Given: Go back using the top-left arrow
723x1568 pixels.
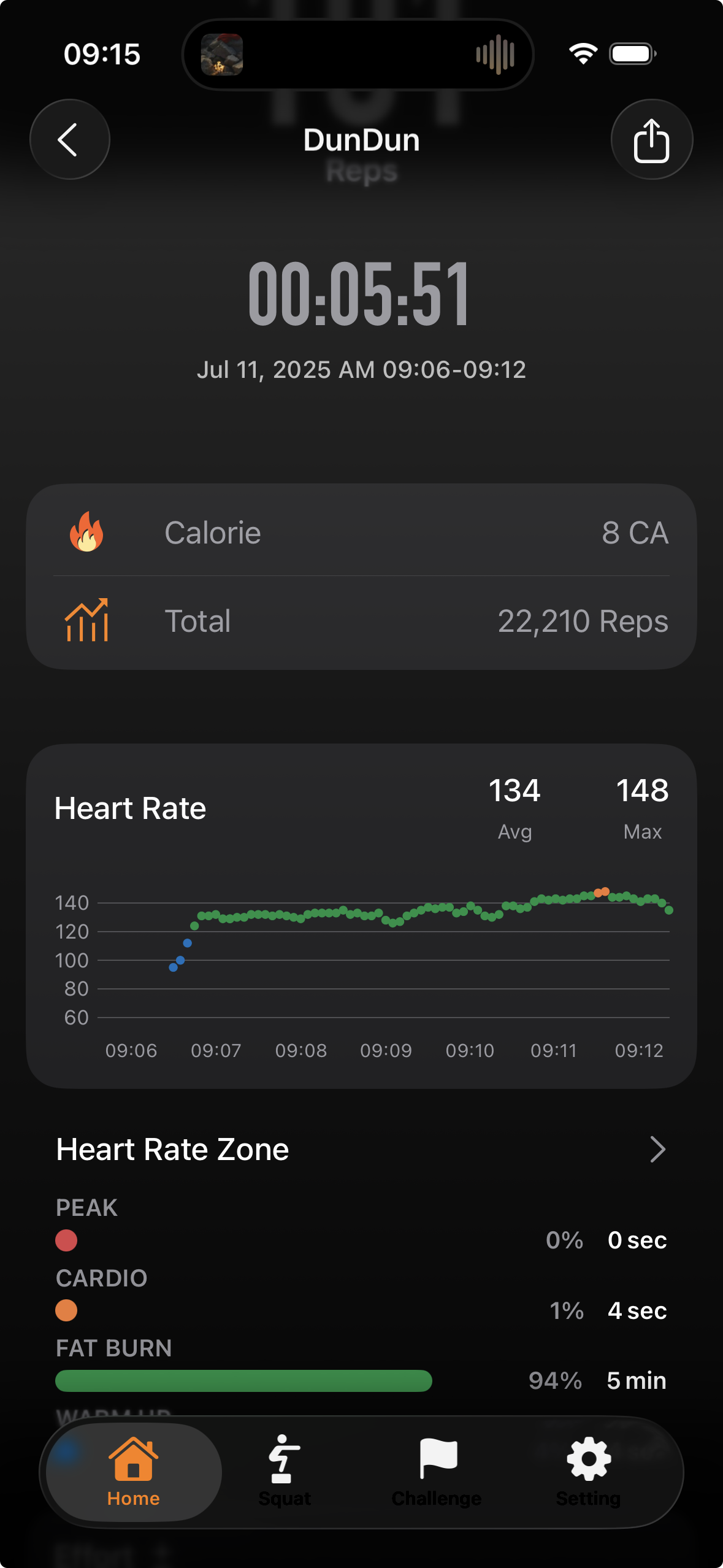Looking at the screenshot, I should (x=70, y=140).
